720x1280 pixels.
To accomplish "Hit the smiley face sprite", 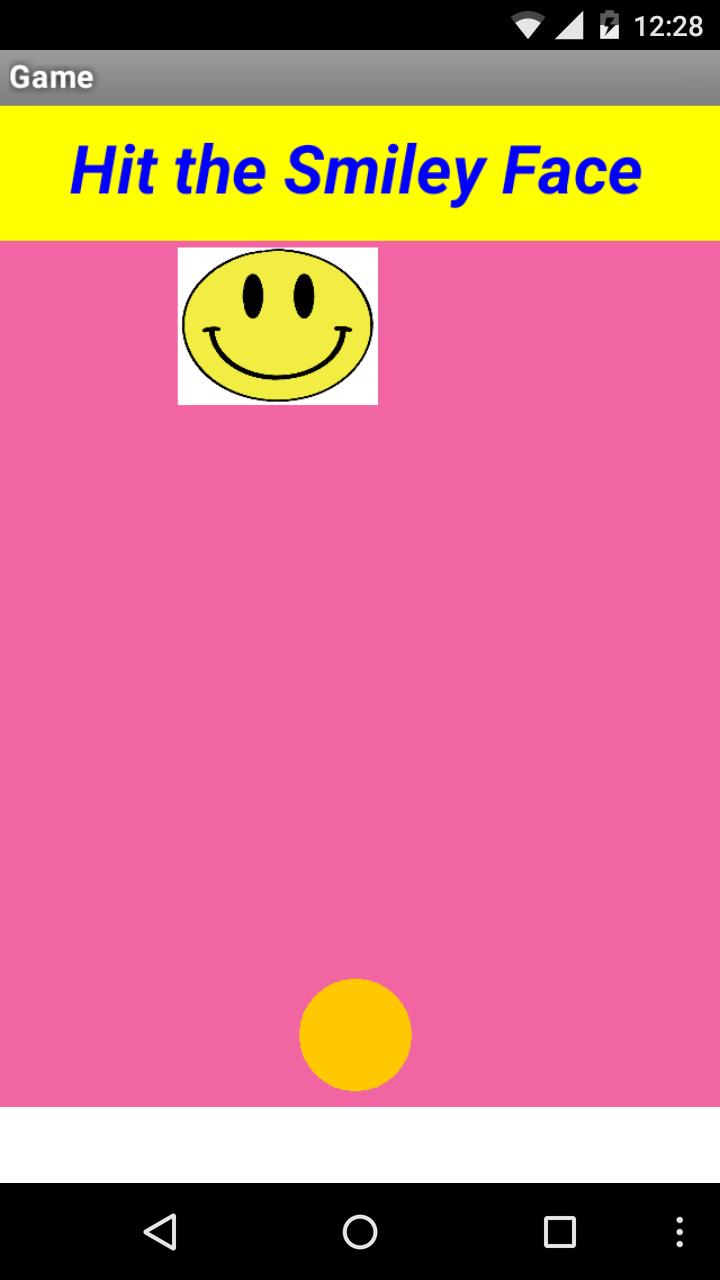I will 277,326.
